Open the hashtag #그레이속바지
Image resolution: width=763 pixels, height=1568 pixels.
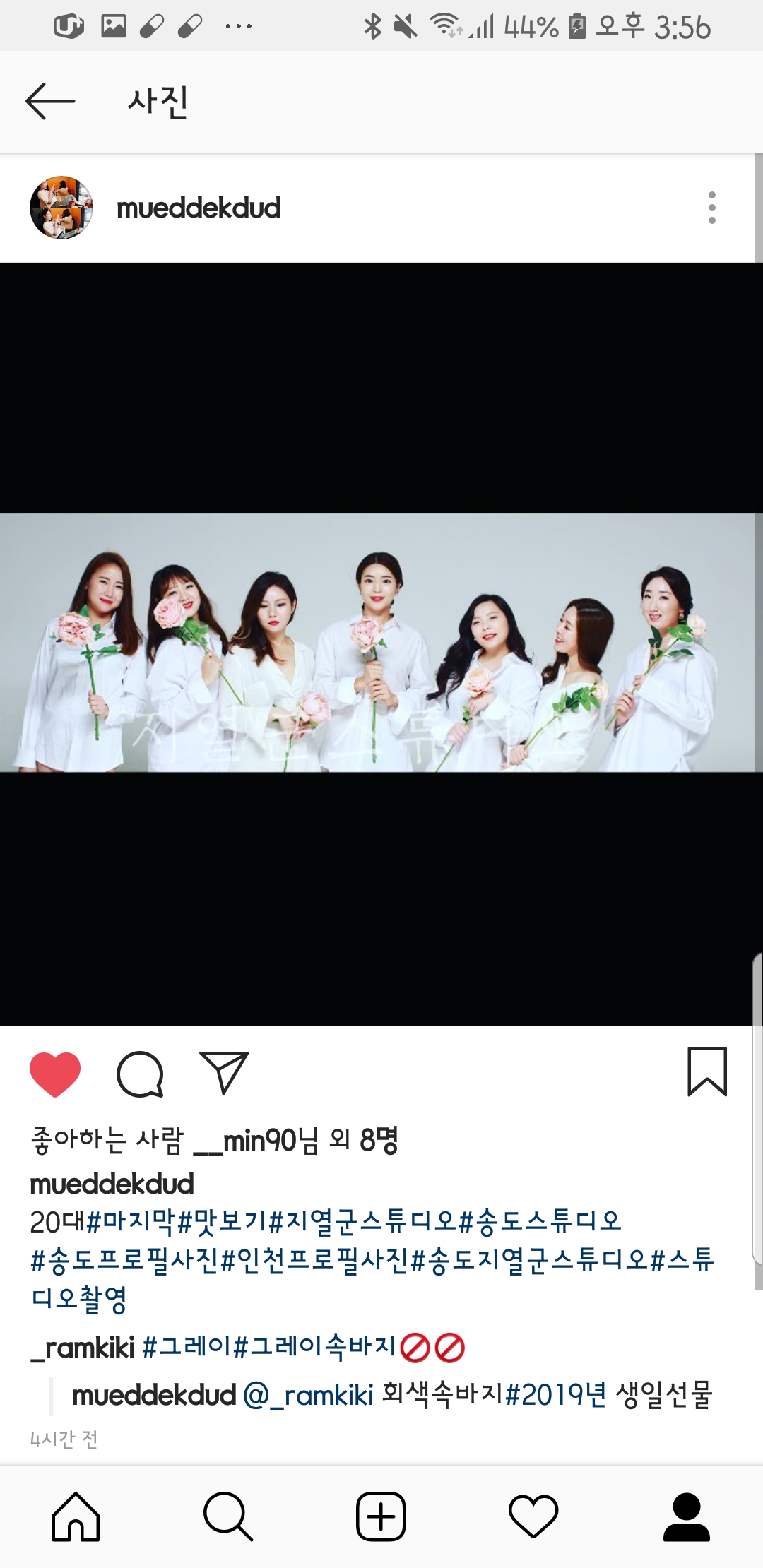coord(314,1348)
